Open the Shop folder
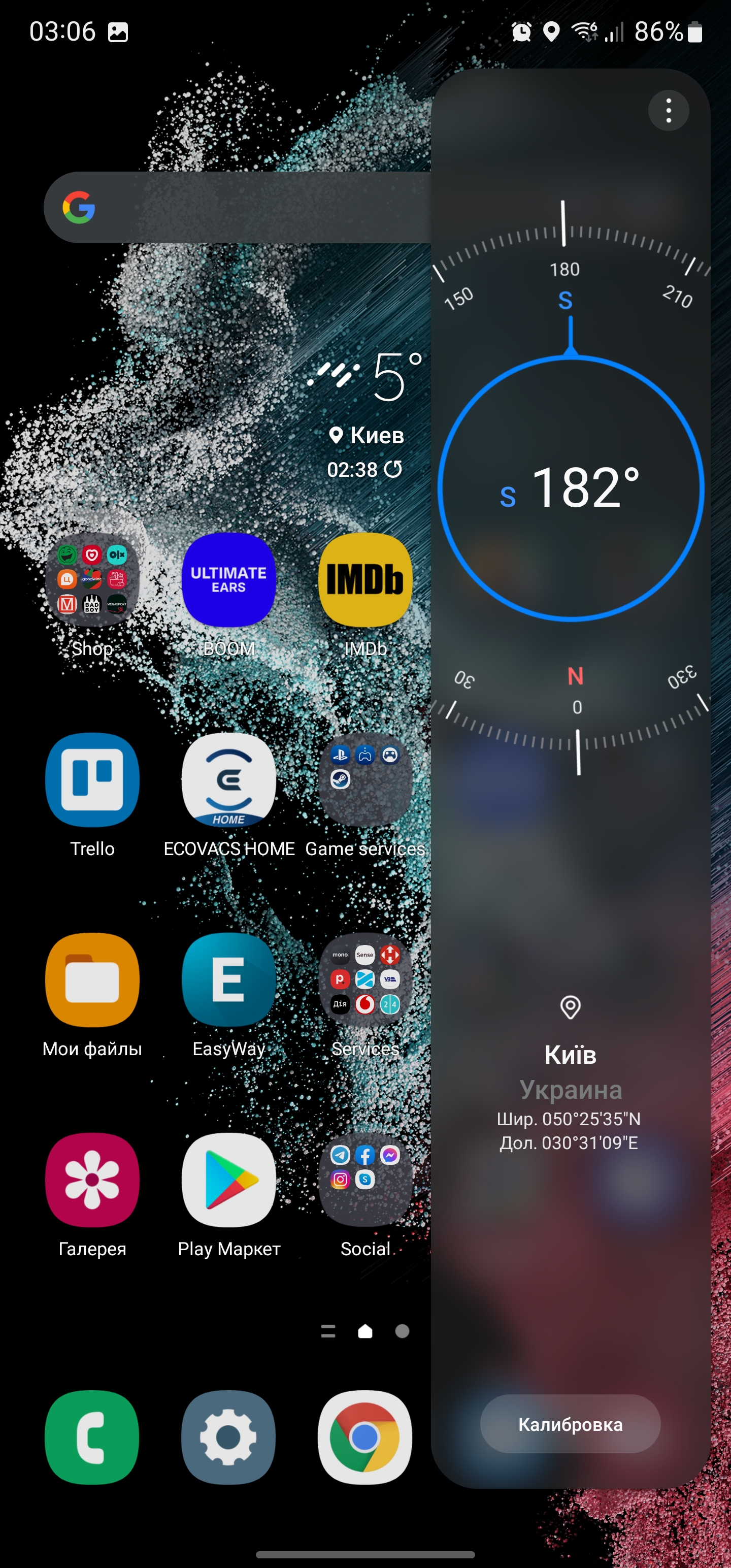731x1568 pixels. click(92, 579)
